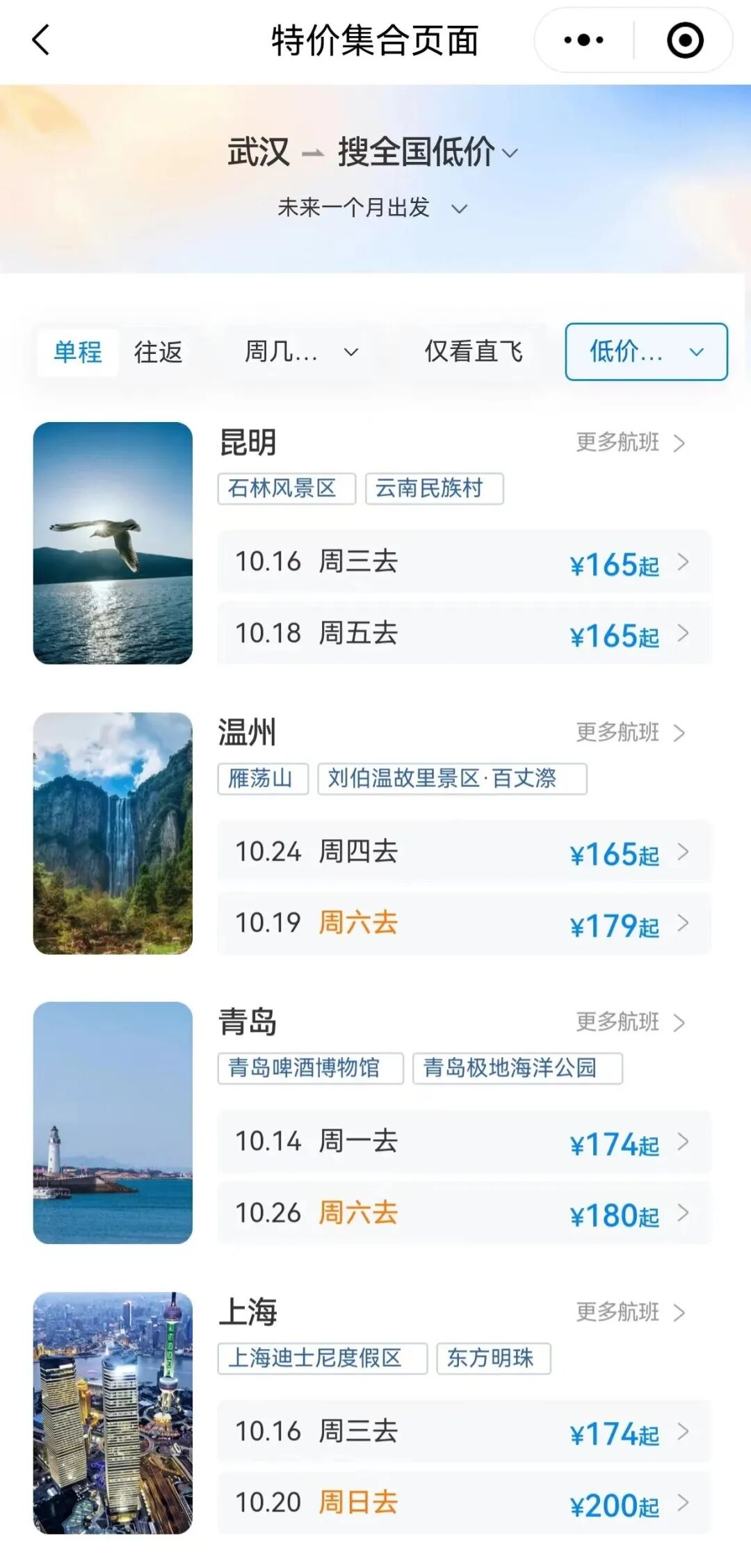The image size is (751, 1568).
Task: Change destination from 搜全国低价
Action: (427, 152)
